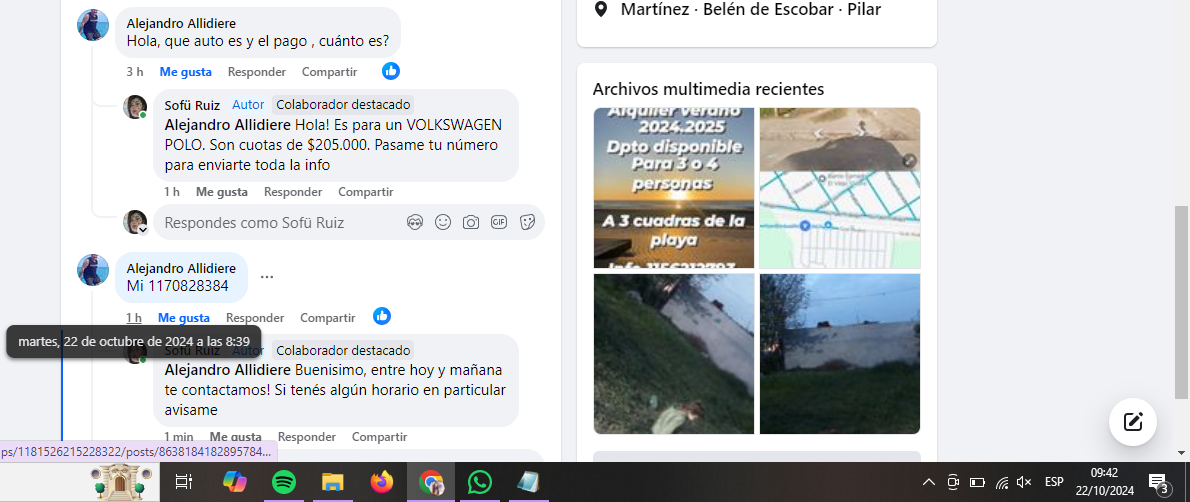Open the GIF picker in the reply field
Viewport: 1190px width, 502px height.
coord(498,223)
